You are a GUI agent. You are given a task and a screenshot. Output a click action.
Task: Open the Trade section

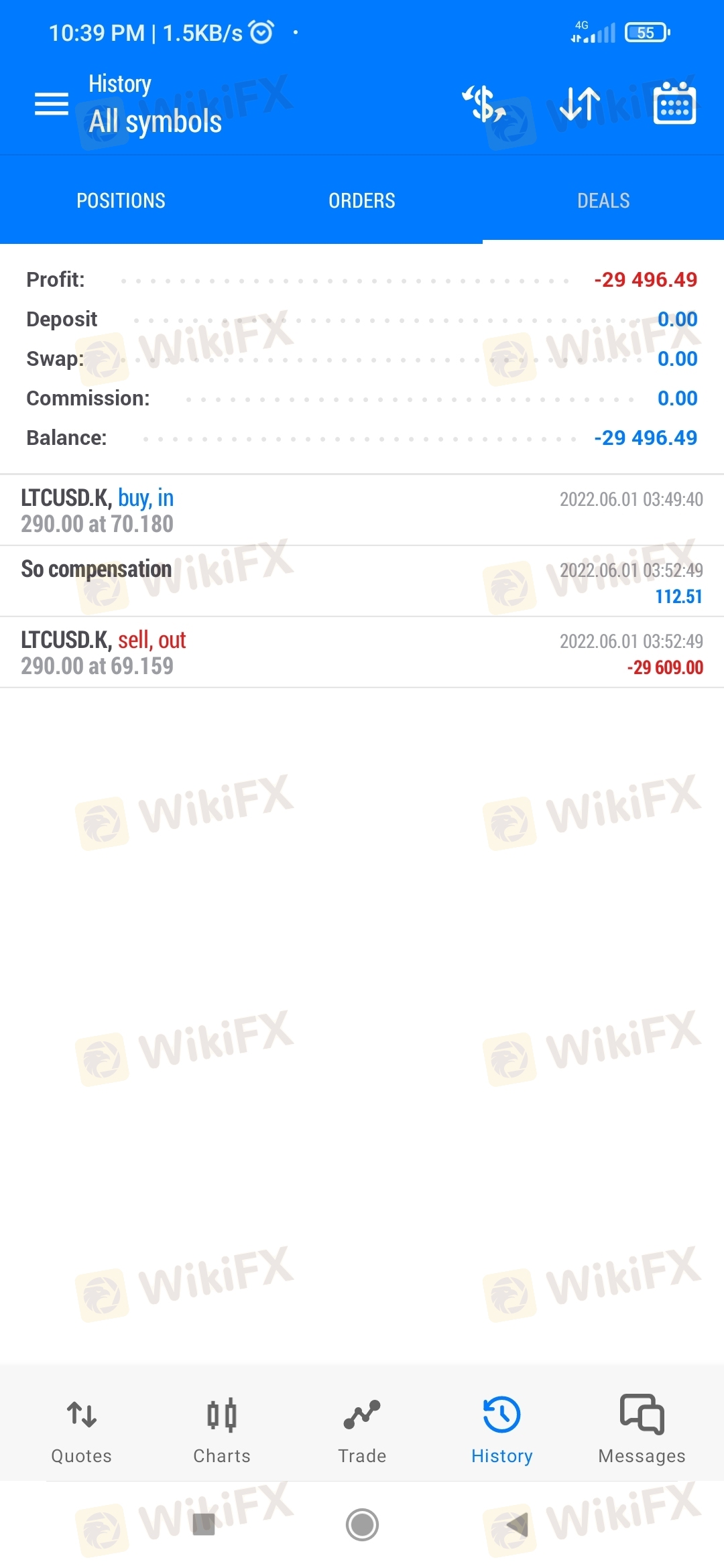click(362, 1430)
